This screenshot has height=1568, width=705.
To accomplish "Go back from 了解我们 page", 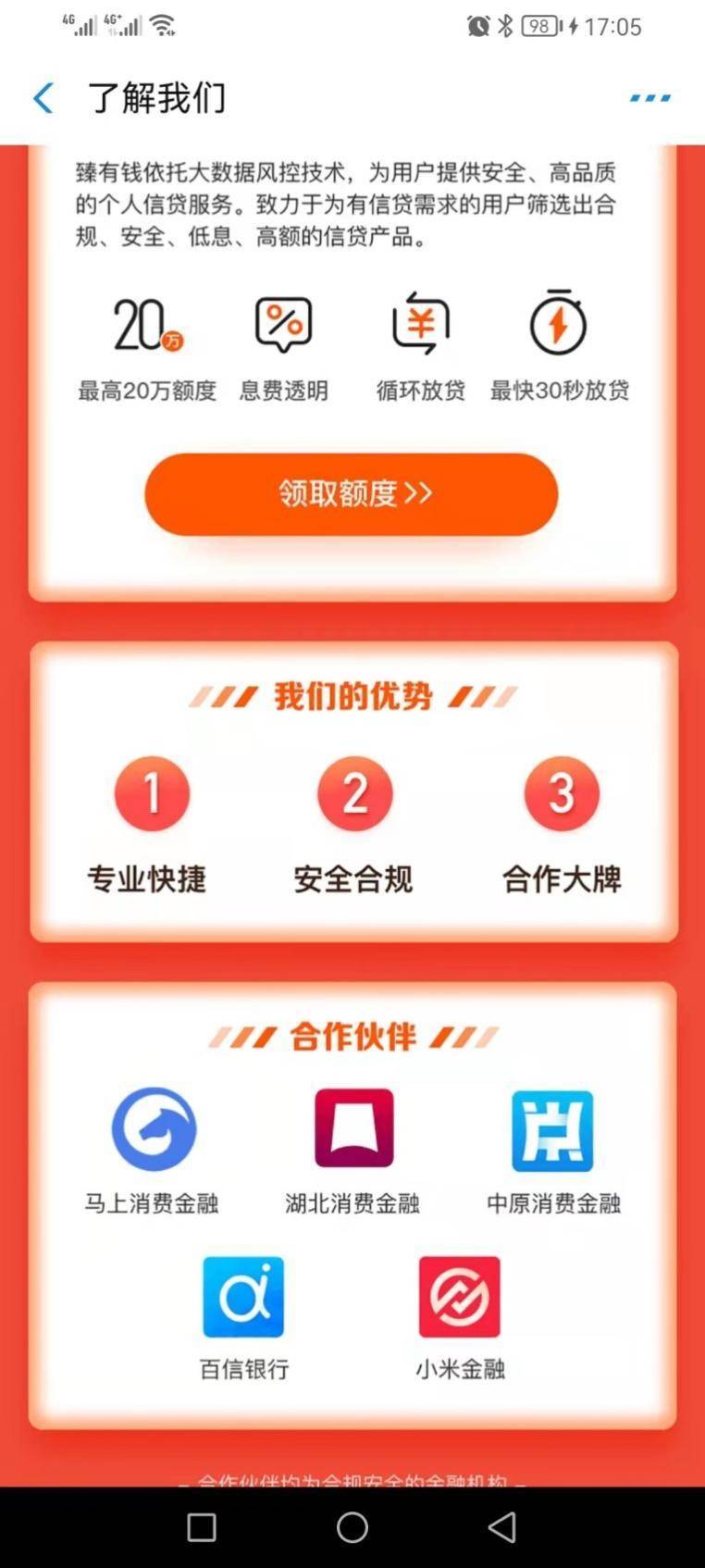I will (43, 98).
